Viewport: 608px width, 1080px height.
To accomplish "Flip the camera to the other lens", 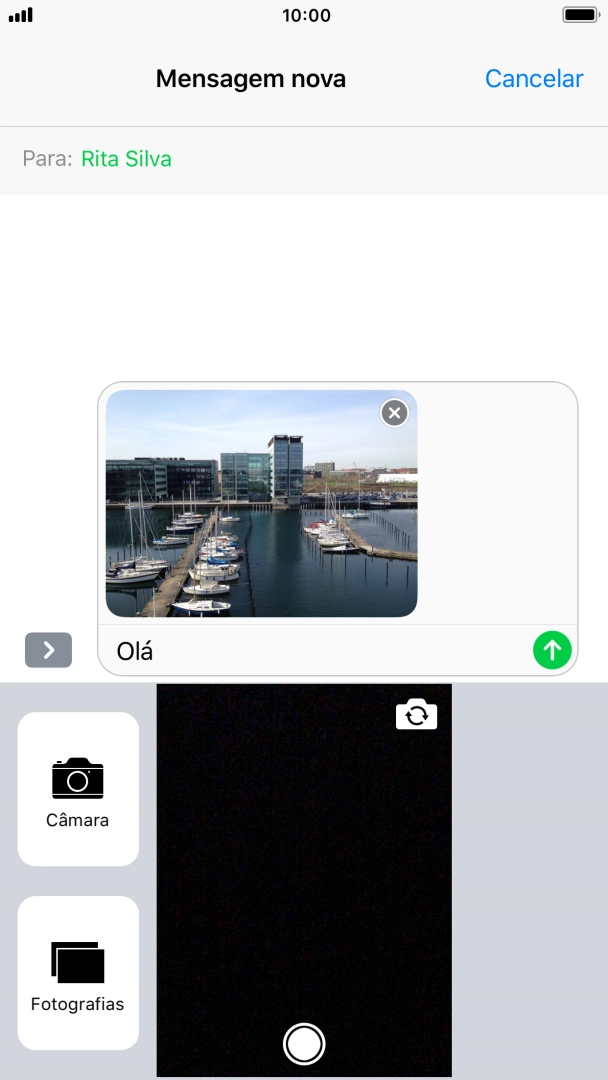I will [417, 714].
